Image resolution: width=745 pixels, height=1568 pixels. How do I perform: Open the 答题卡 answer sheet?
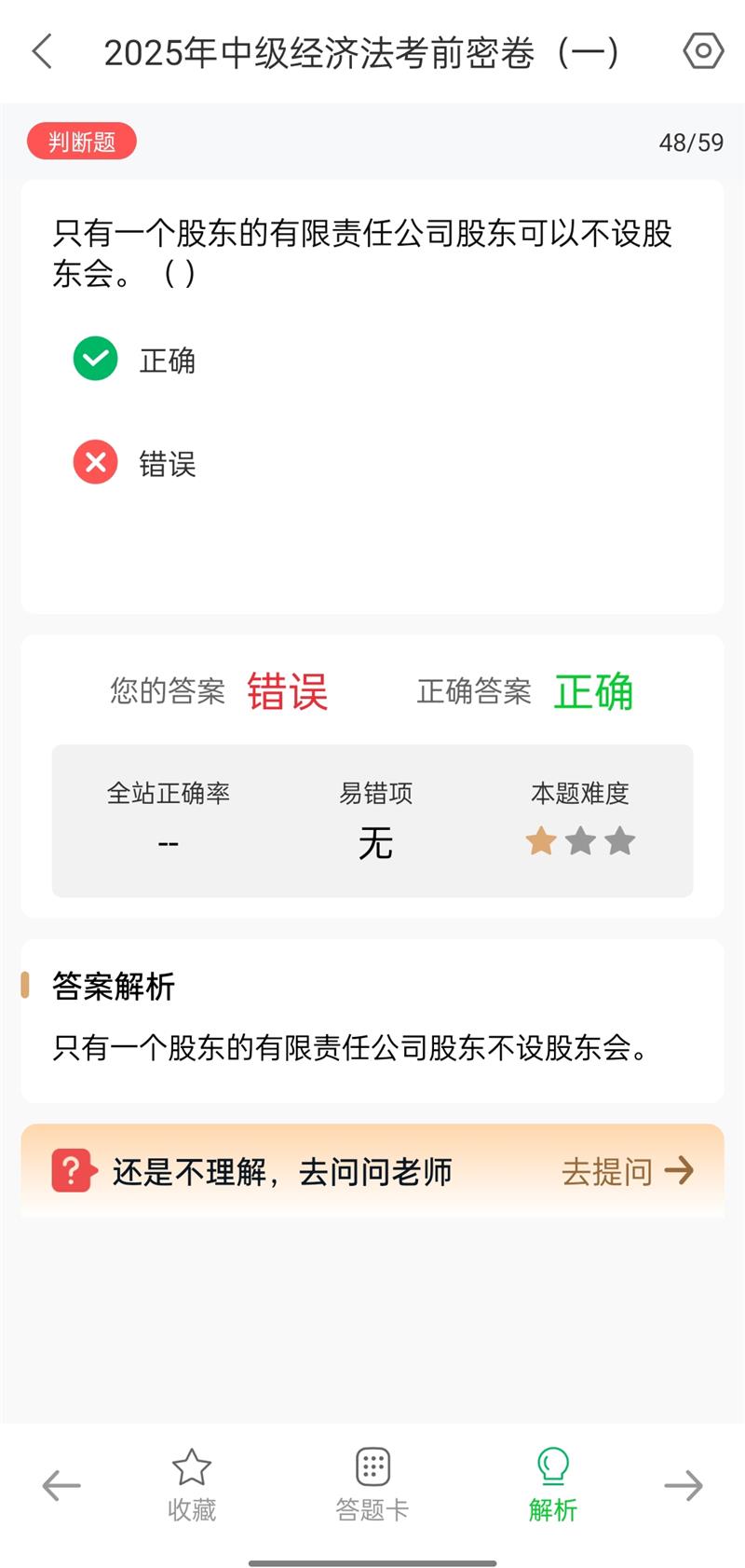372,1485
